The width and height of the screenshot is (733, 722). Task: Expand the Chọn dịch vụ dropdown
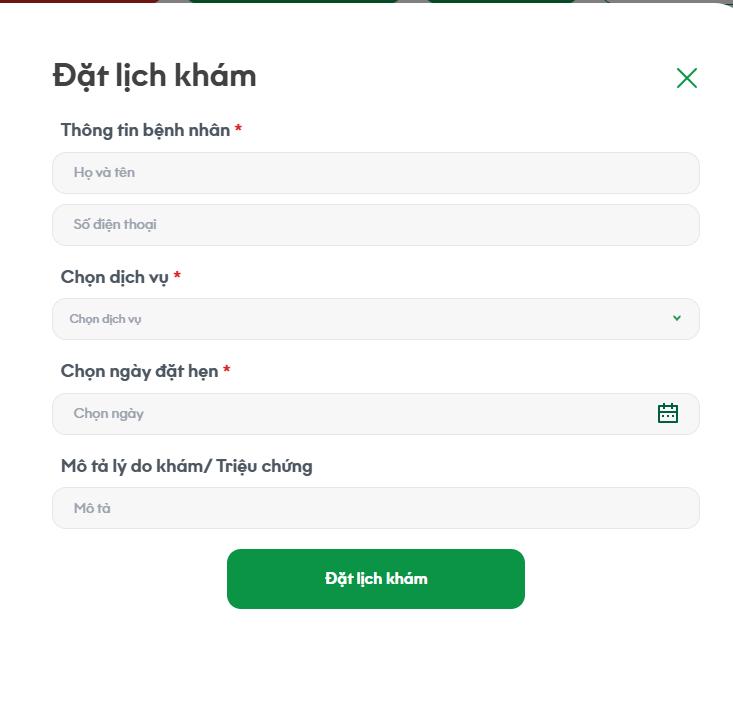(x=375, y=319)
